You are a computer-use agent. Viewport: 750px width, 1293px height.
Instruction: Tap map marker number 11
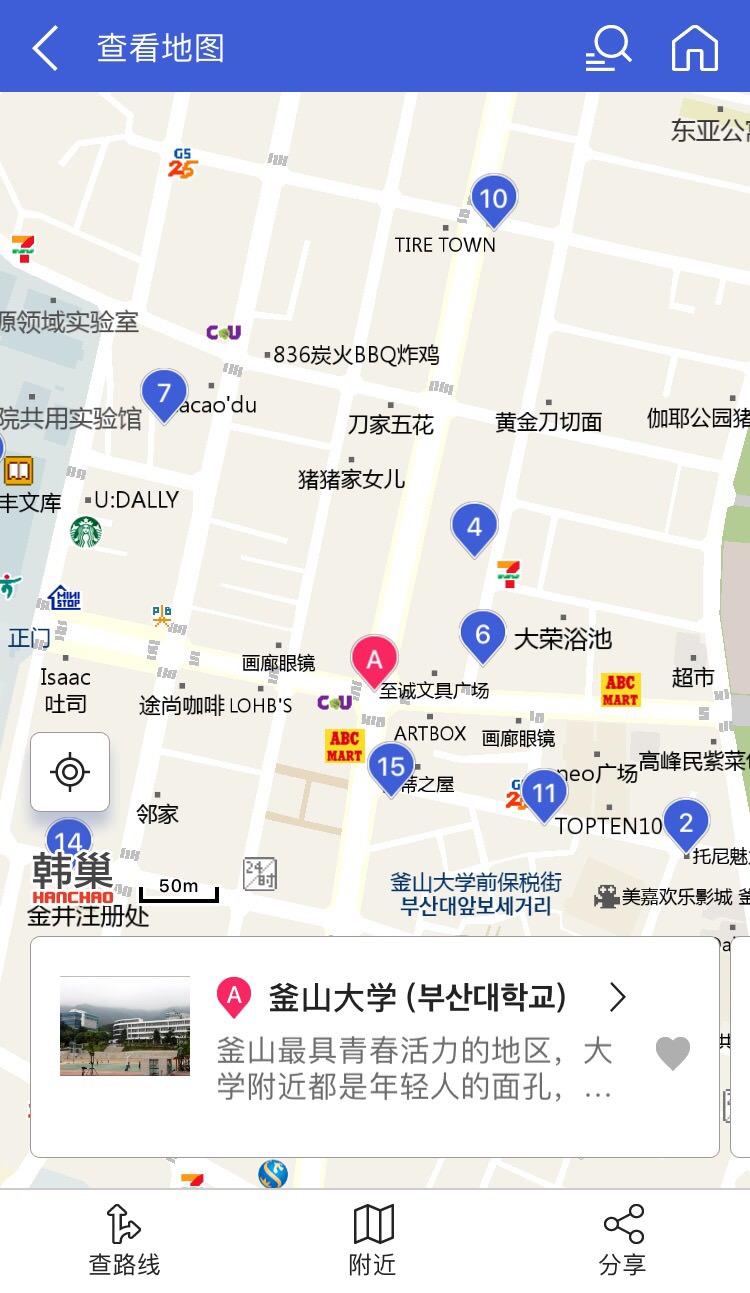click(543, 795)
